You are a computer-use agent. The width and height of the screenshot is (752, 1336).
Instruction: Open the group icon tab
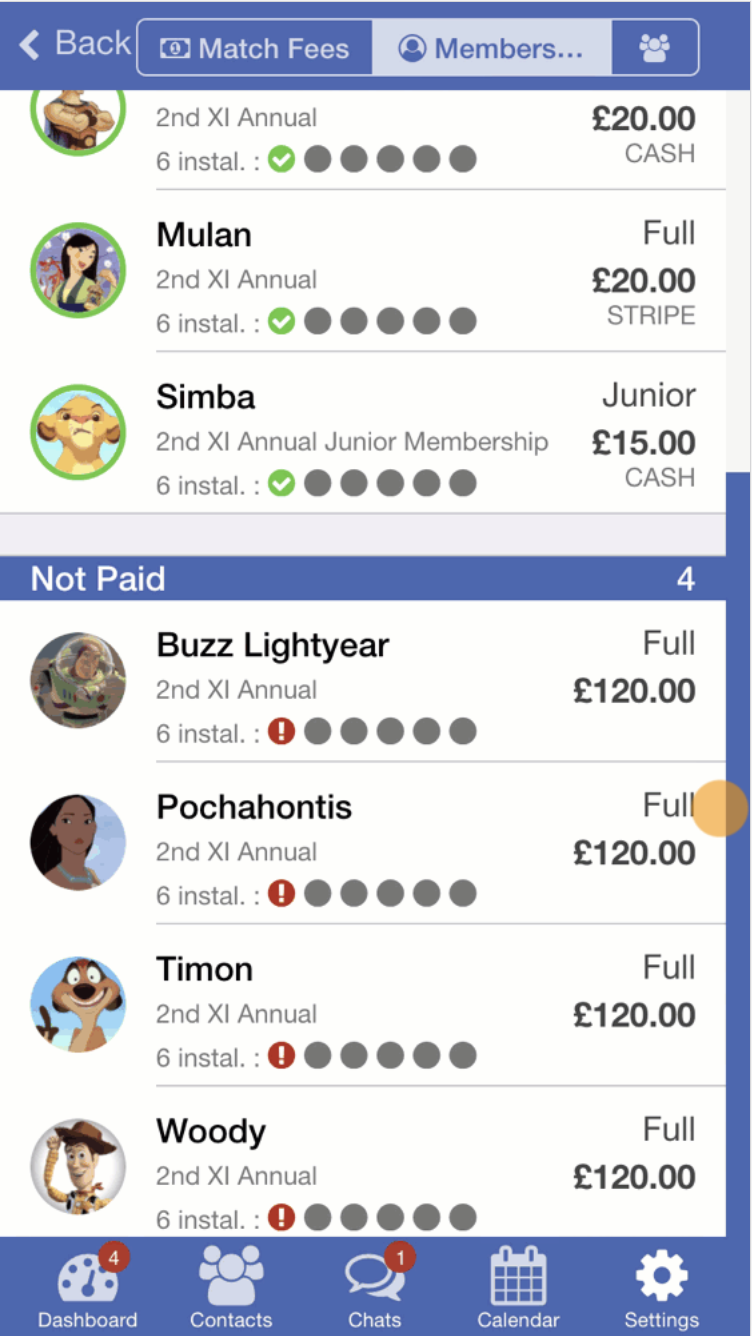655,48
